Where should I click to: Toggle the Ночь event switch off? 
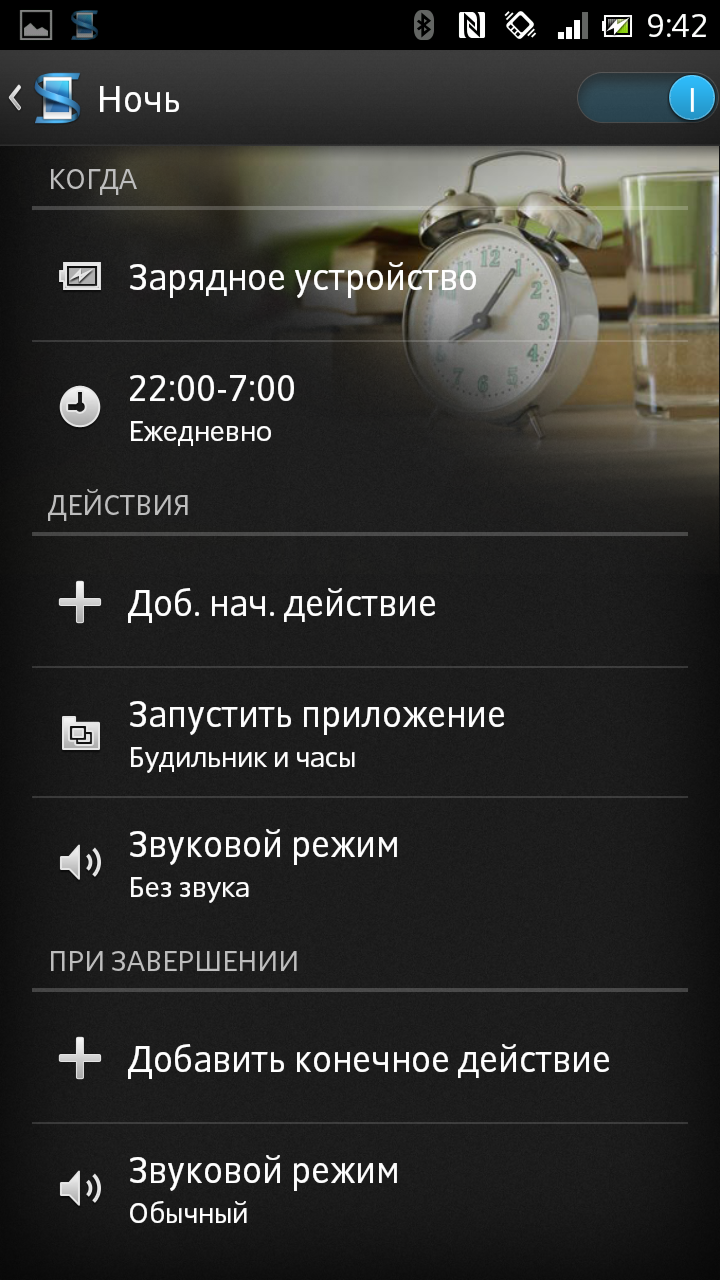pos(647,99)
